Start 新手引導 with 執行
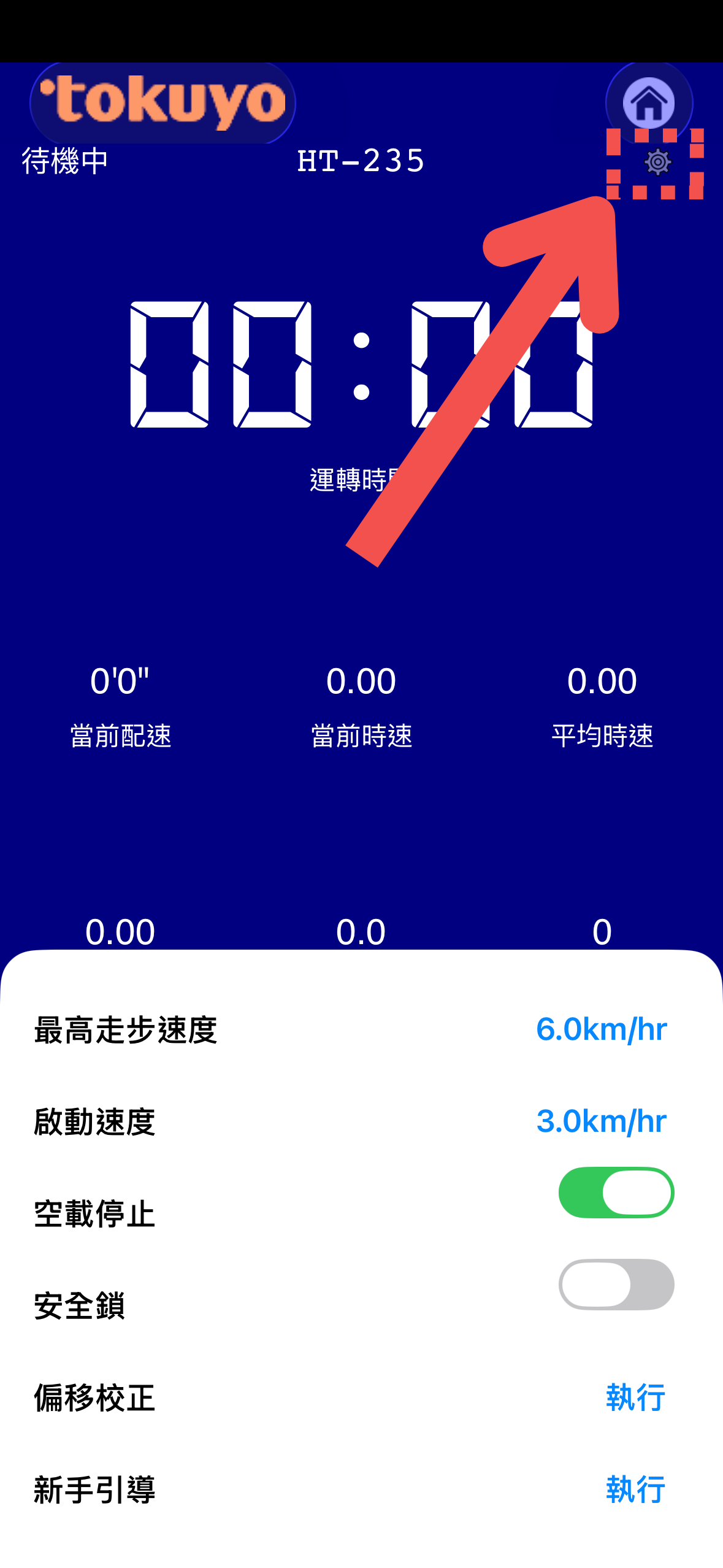 [x=635, y=1489]
